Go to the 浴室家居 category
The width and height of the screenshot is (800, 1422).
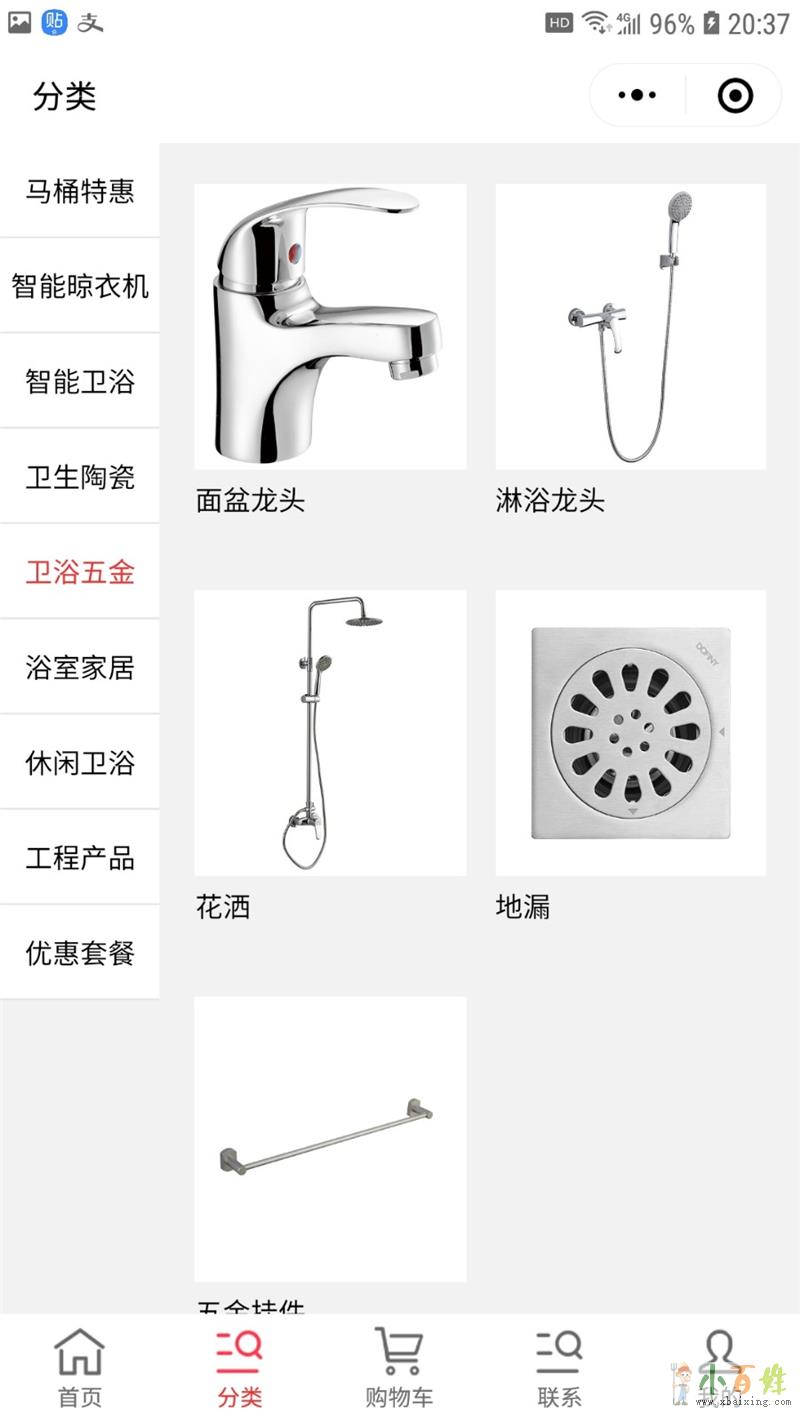80,667
